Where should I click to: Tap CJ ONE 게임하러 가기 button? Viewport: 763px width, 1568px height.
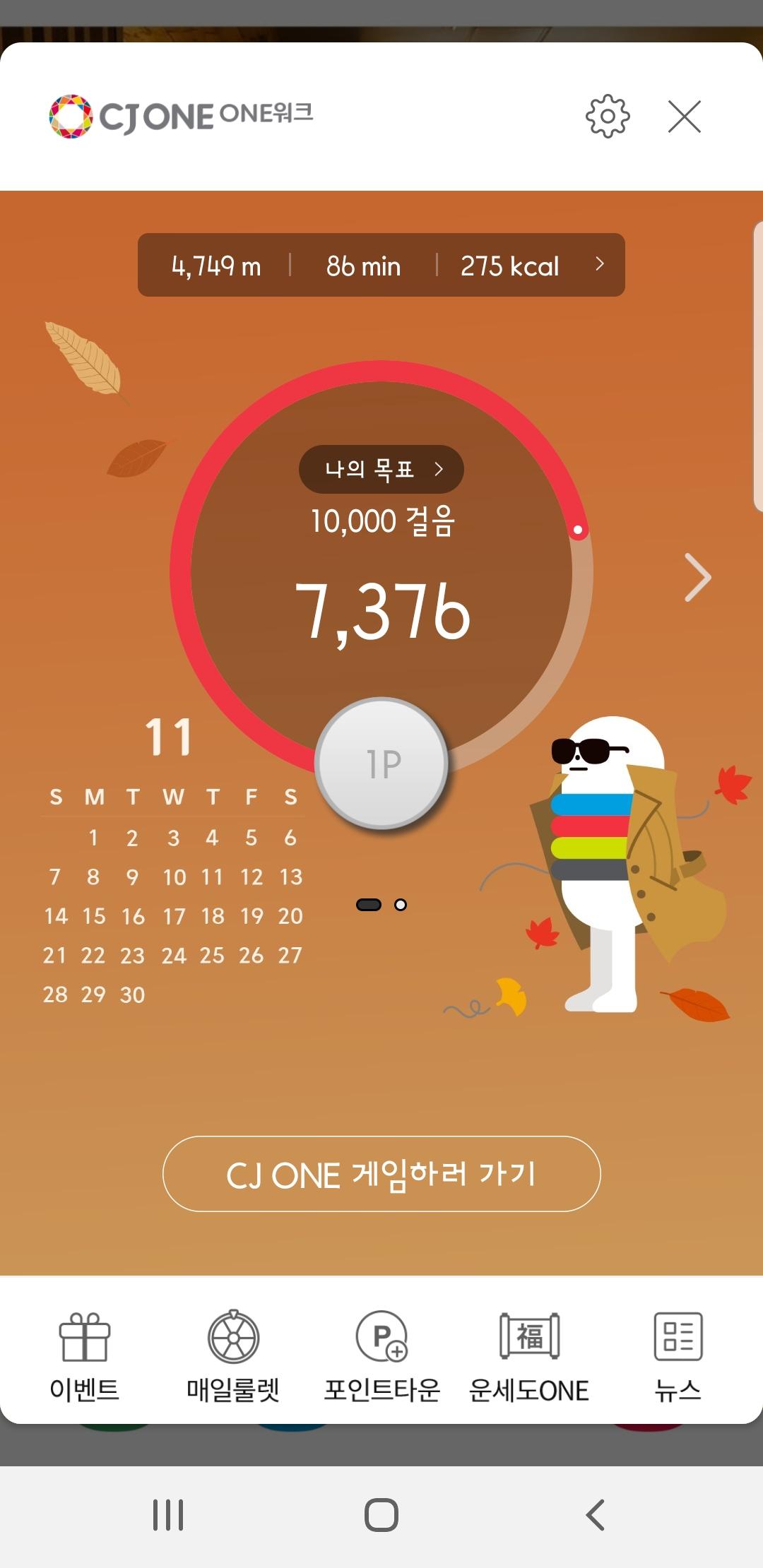[x=381, y=1174]
